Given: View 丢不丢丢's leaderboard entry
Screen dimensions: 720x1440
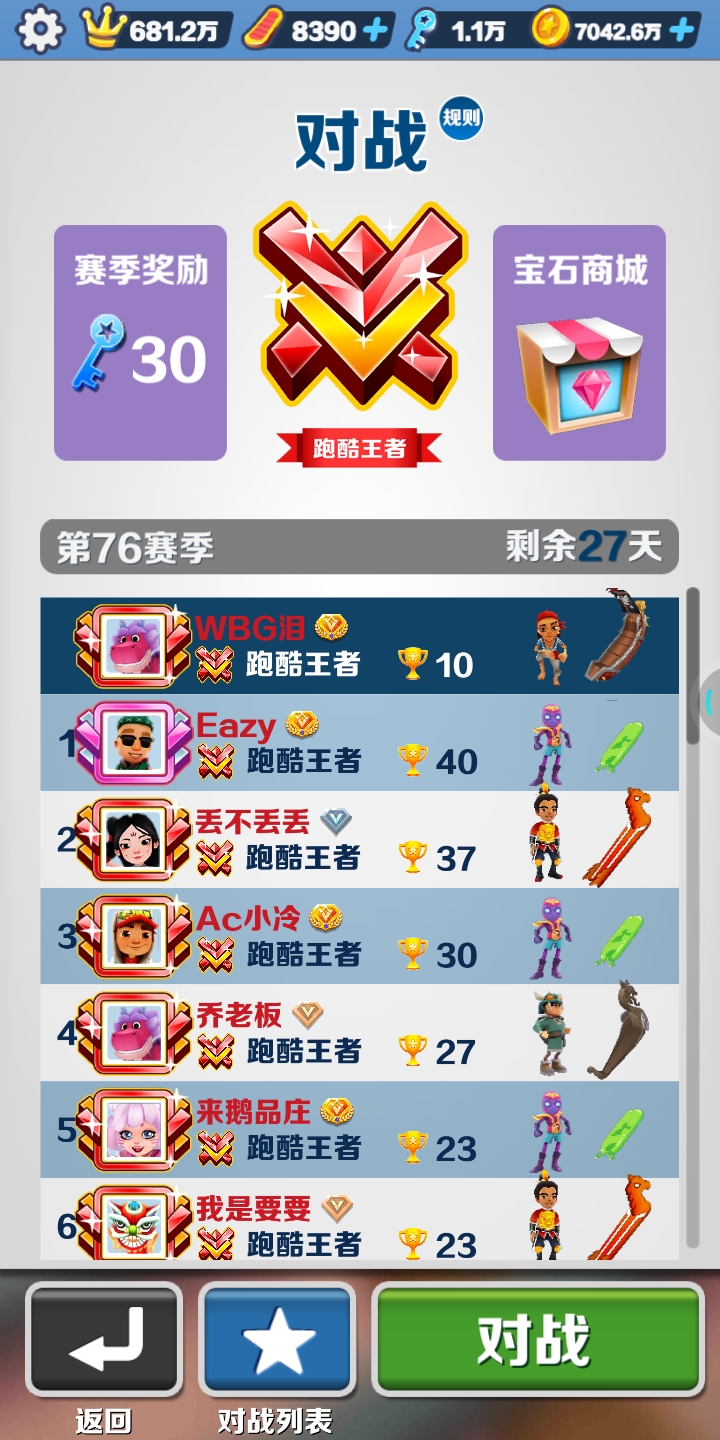Looking at the screenshot, I should [360, 840].
